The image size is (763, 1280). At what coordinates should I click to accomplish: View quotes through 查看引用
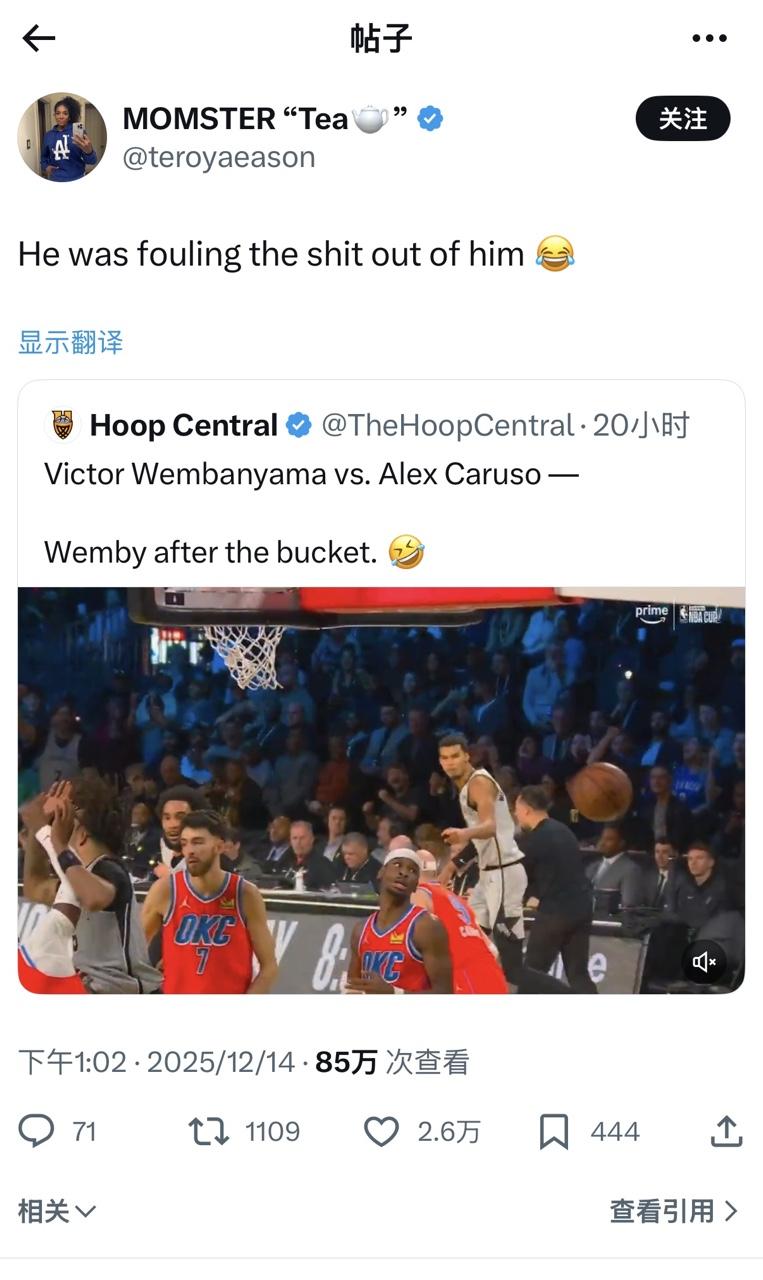click(x=673, y=1211)
